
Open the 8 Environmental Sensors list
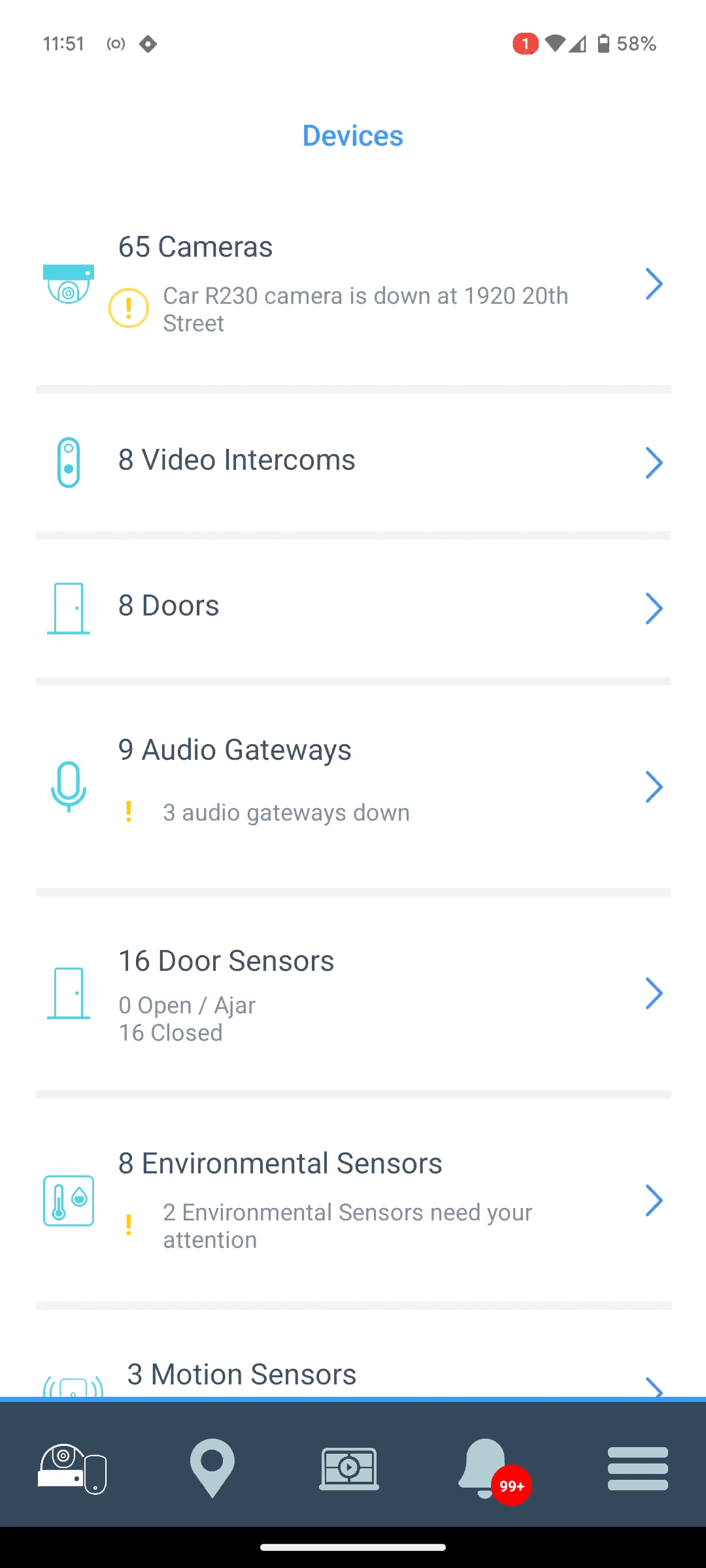[353, 1200]
